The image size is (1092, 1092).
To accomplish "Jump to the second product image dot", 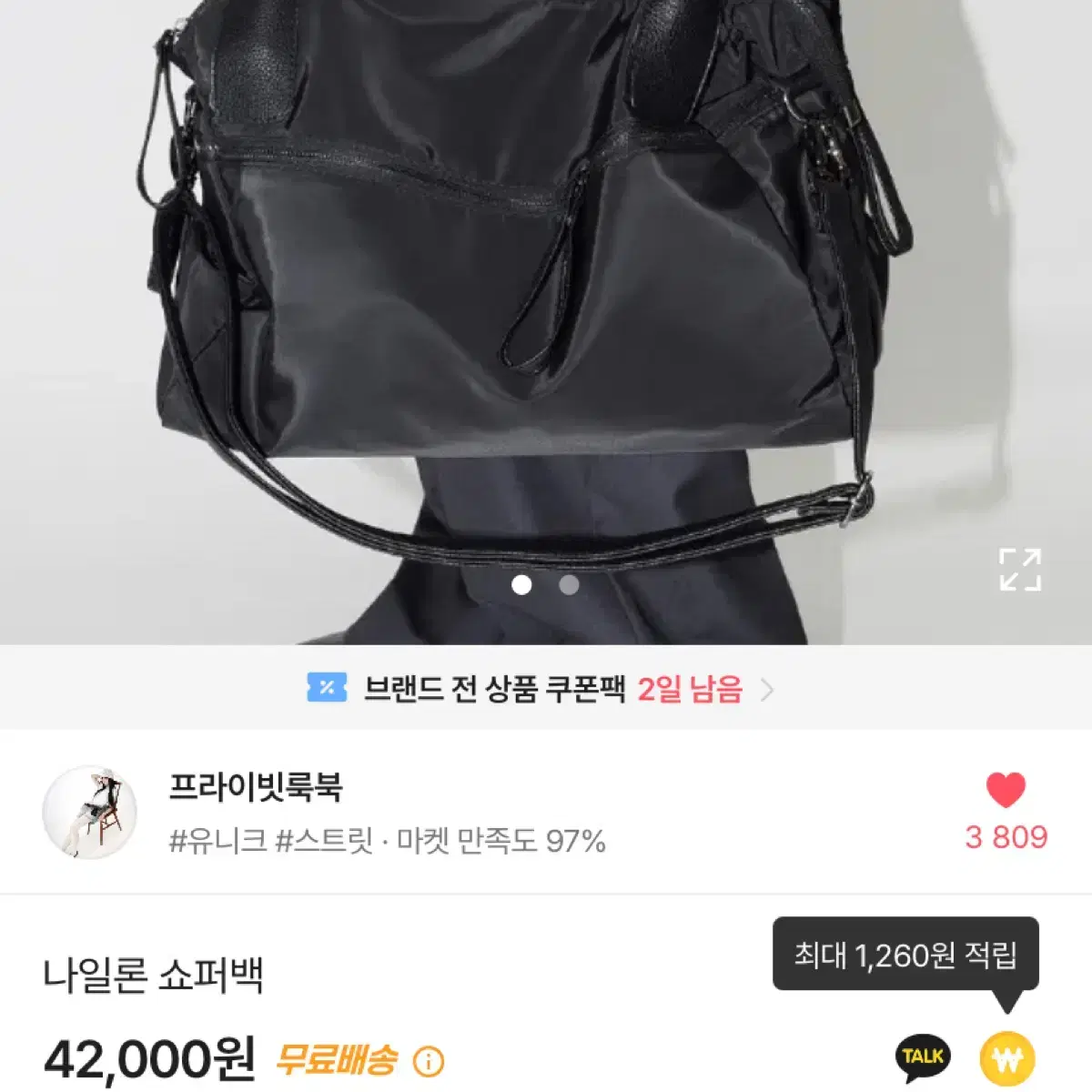I will [x=569, y=585].
